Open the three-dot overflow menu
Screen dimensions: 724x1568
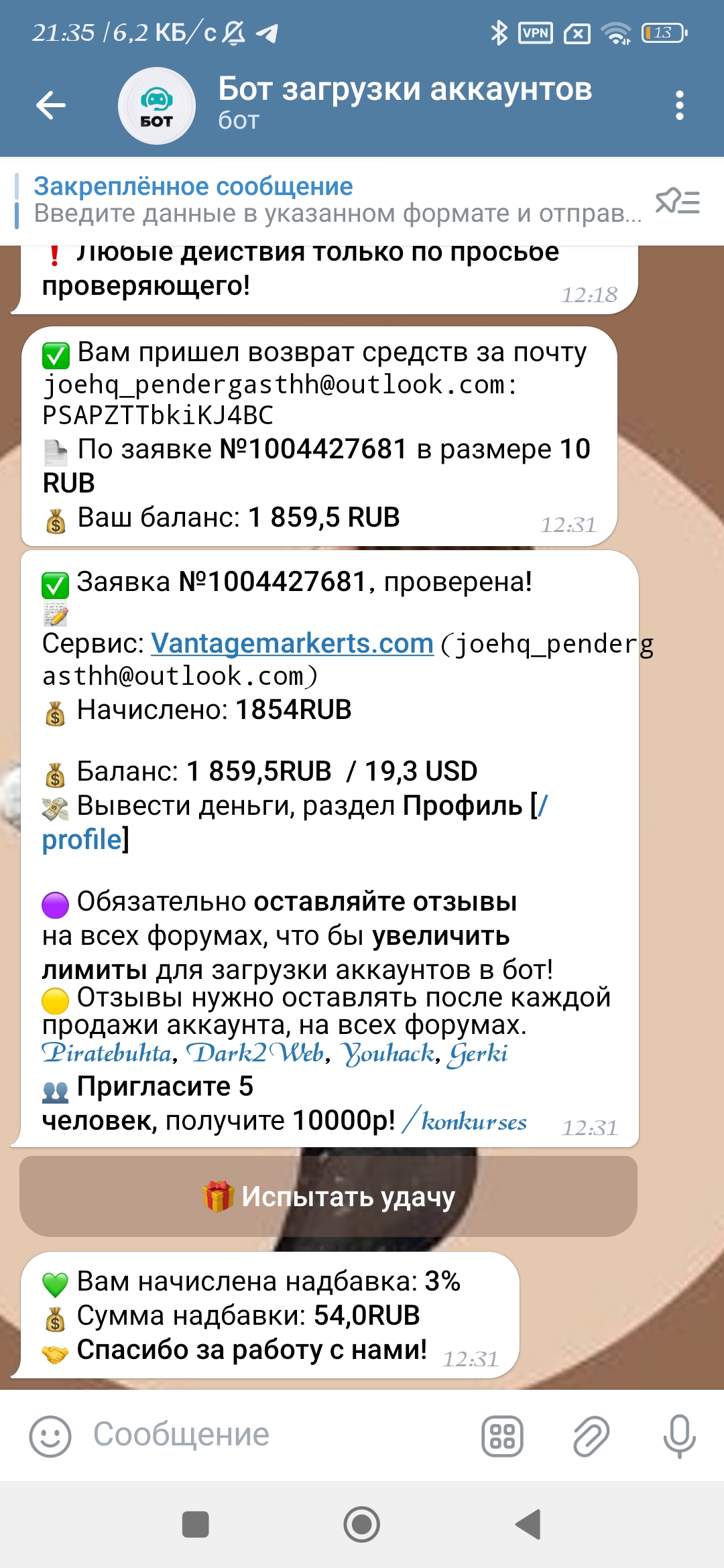pos(680,105)
